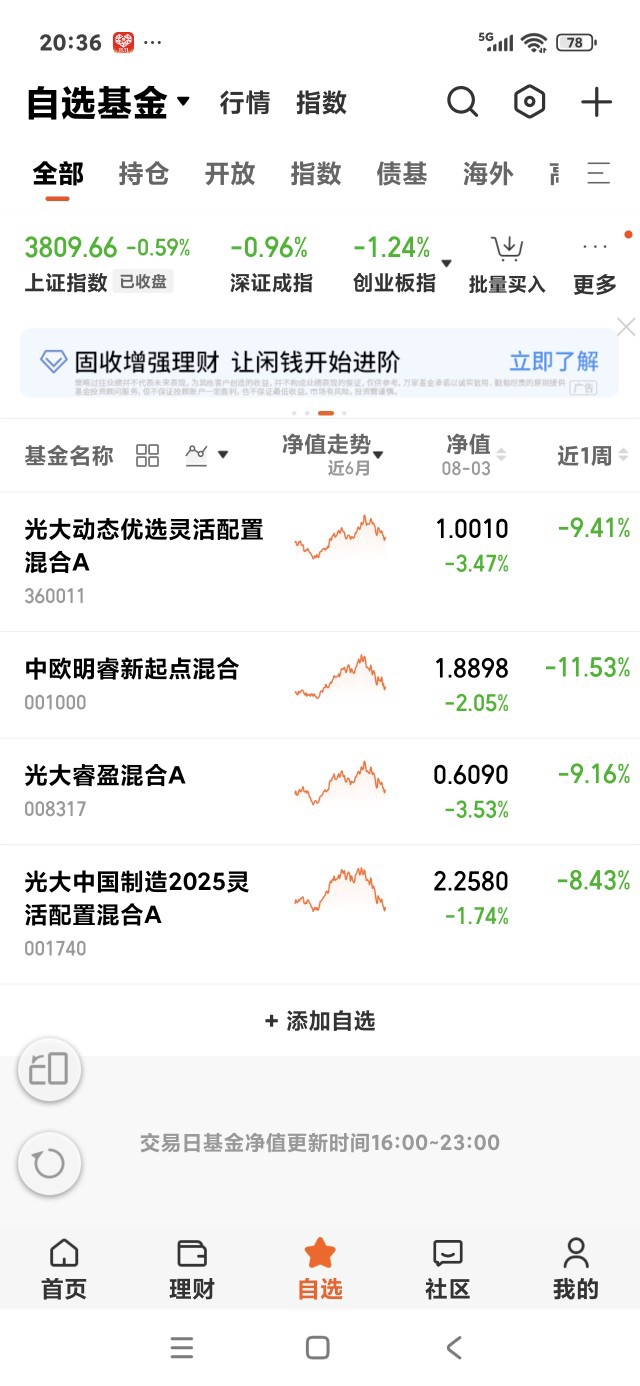This screenshot has height=1386, width=640.
Task: Open the search magnifier icon
Action: coord(462,102)
